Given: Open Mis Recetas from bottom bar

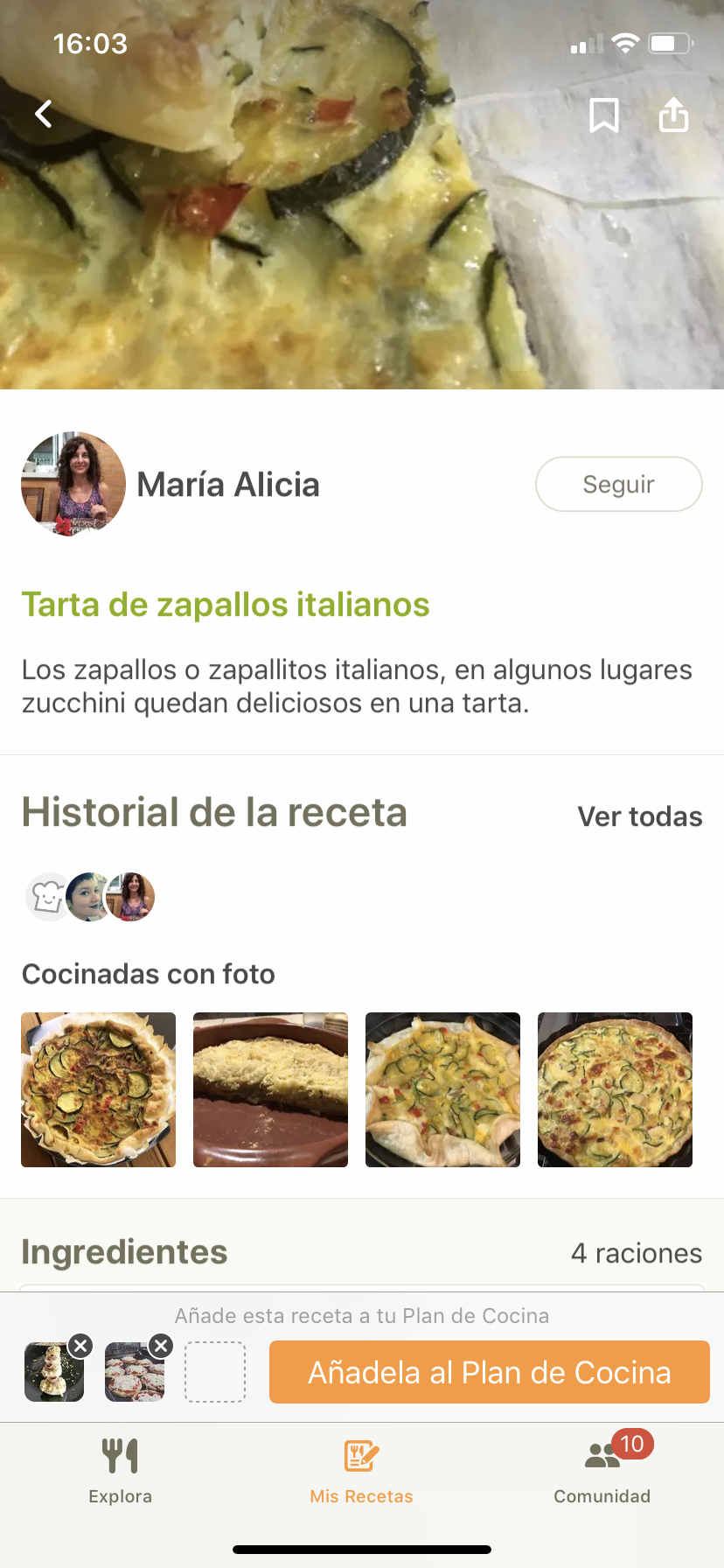Looking at the screenshot, I should 361,1470.
